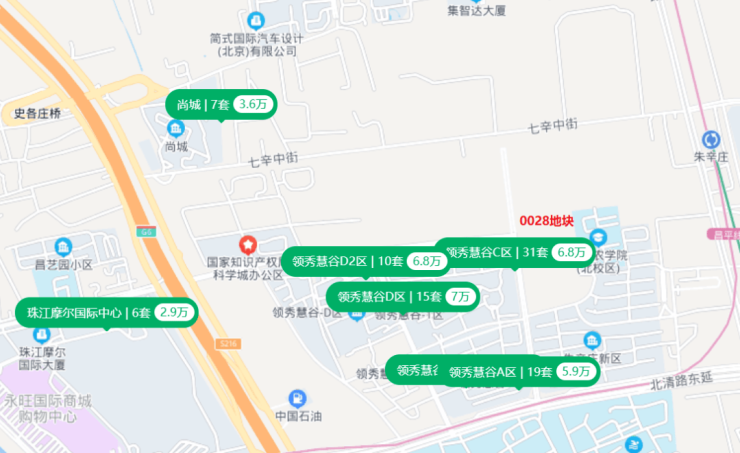The width and height of the screenshot is (740, 453).
Task: Open the 尚城 7套 listing marker
Action: pos(221,104)
